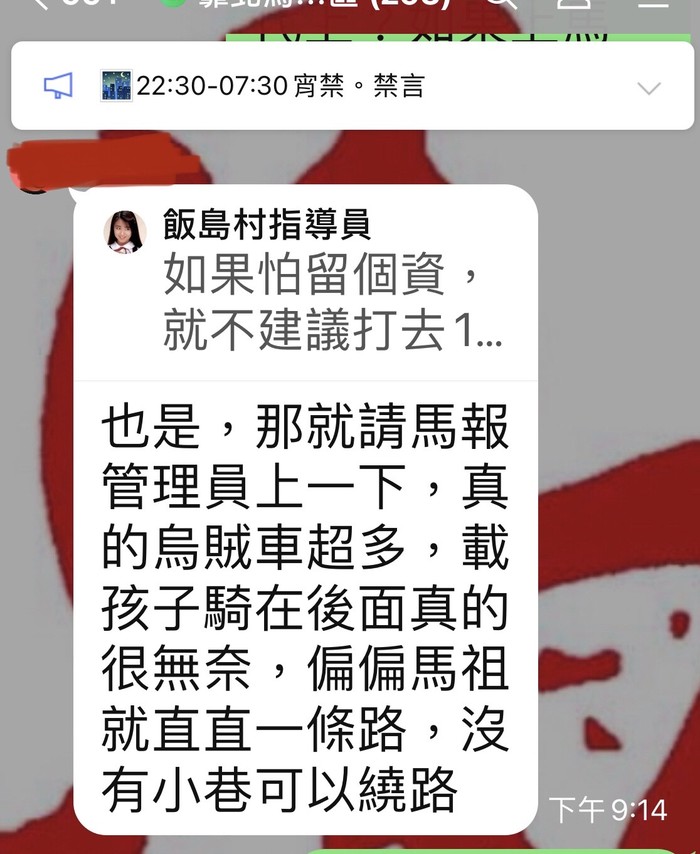The height and width of the screenshot is (854, 700).
Task: Expand the pinned announcement chevron
Action: [x=648, y=88]
